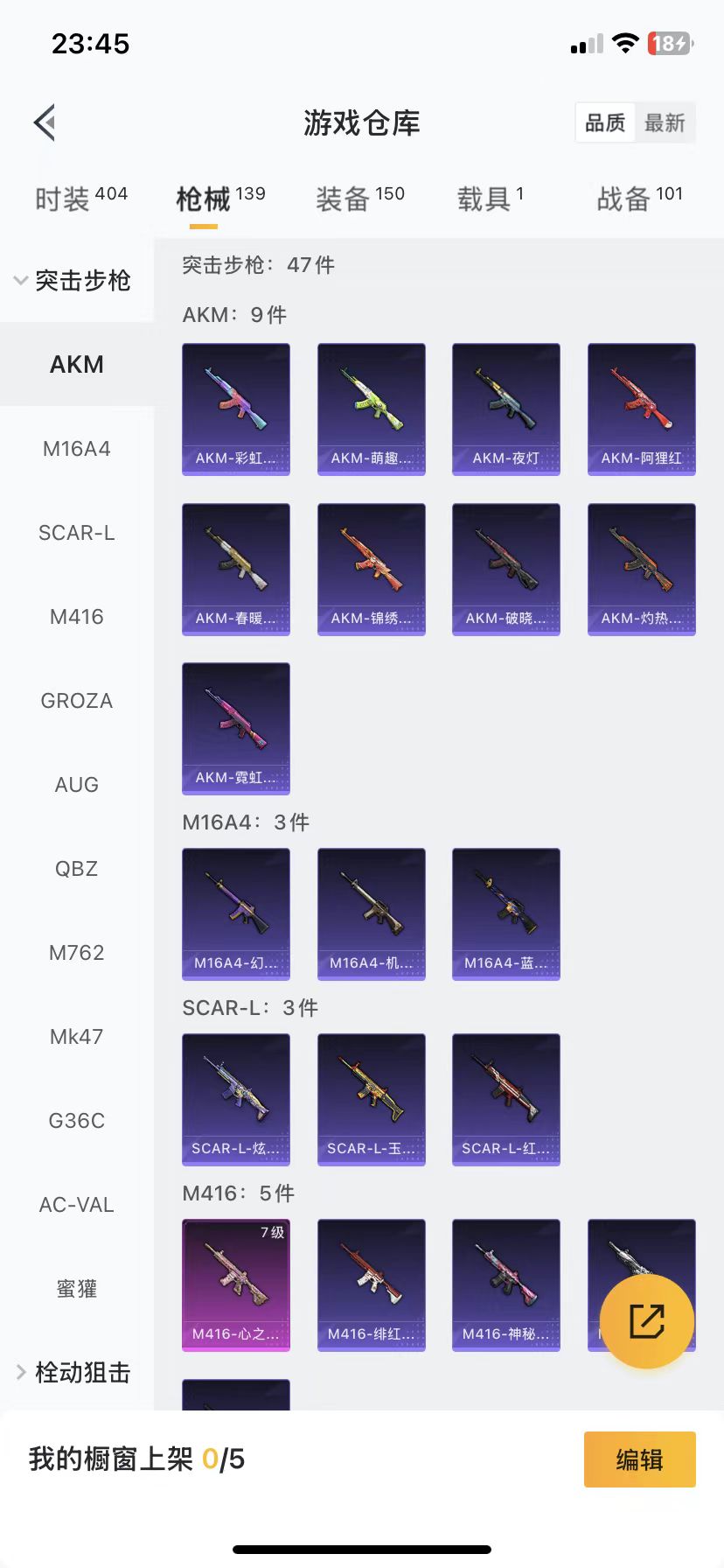
Task: Open the AKM-霓虹 skin tile
Action: pyautogui.click(x=235, y=728)
